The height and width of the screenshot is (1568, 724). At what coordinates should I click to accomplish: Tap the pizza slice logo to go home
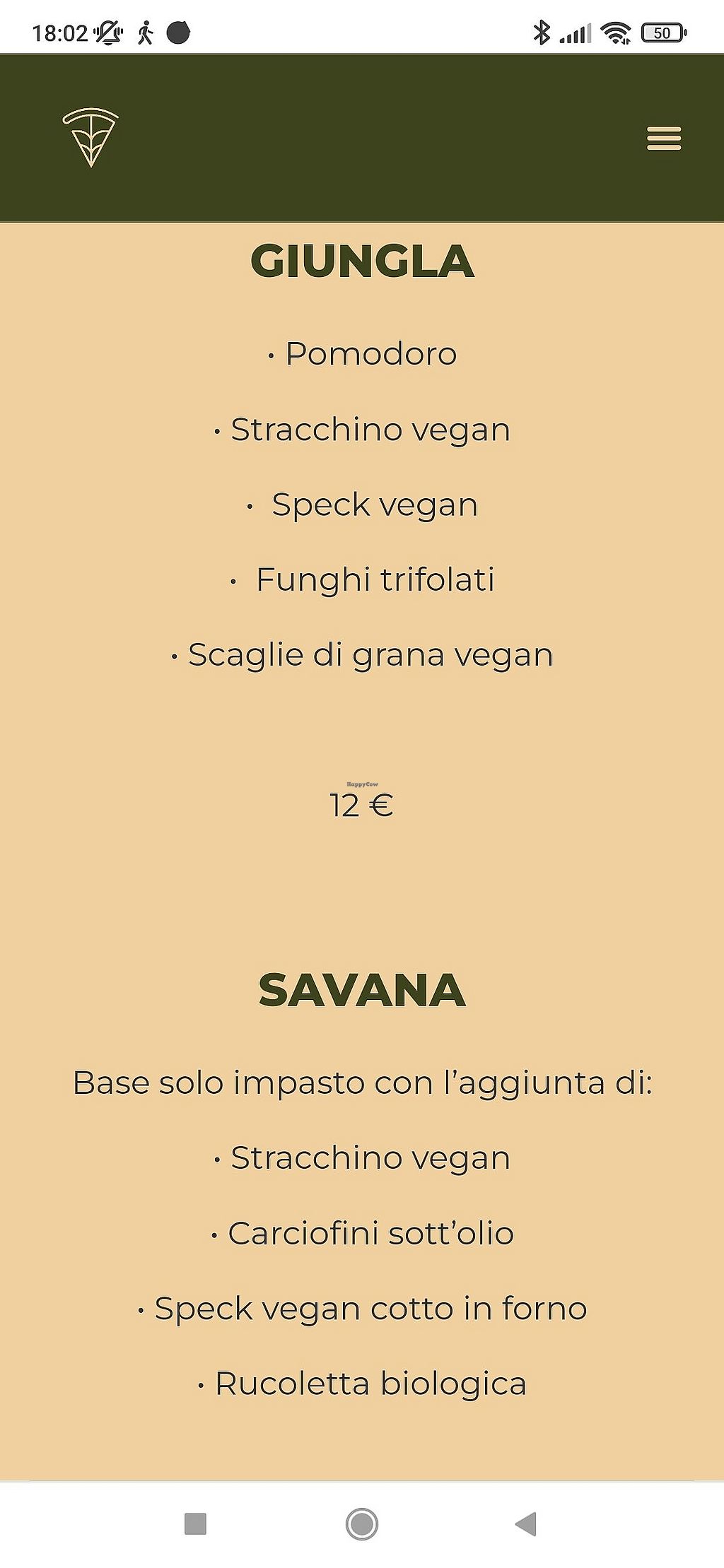pyautogui.click(x=90, y=137)
